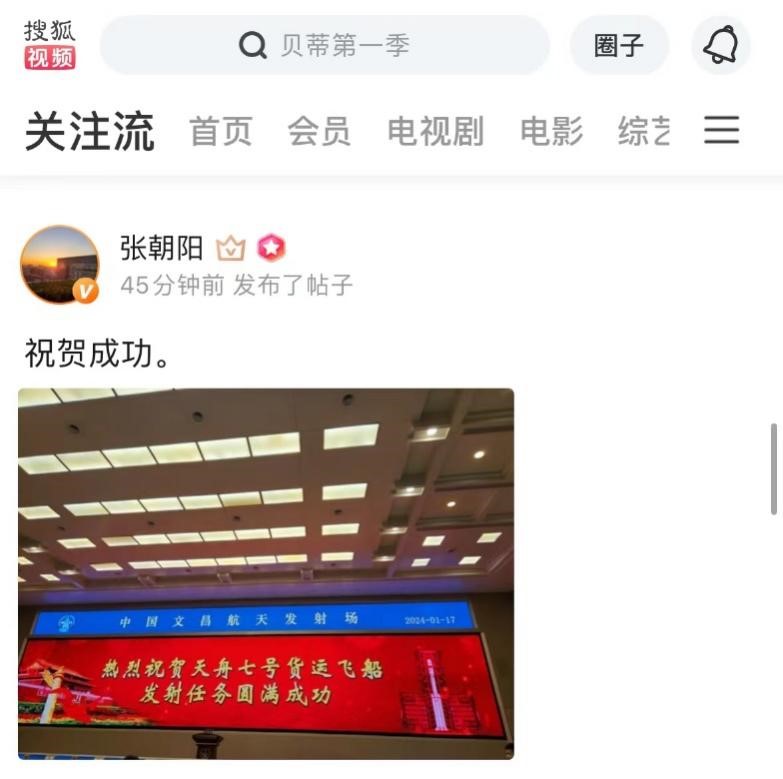783x779 pixels.
Task: Open the notifications bell
Action: [721, 45]
